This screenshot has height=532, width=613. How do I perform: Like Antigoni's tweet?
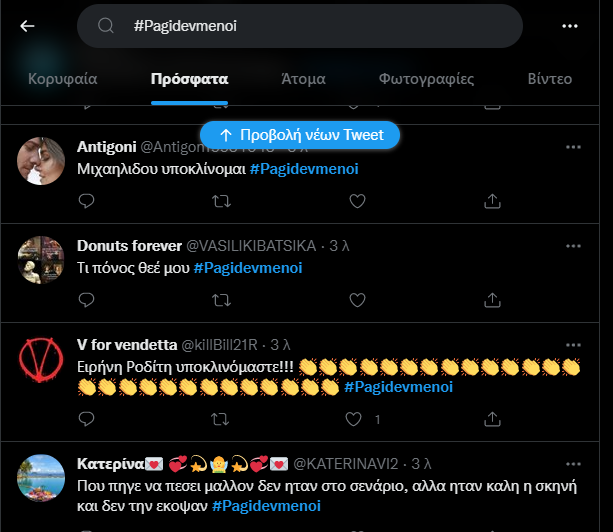pos(357,201)
